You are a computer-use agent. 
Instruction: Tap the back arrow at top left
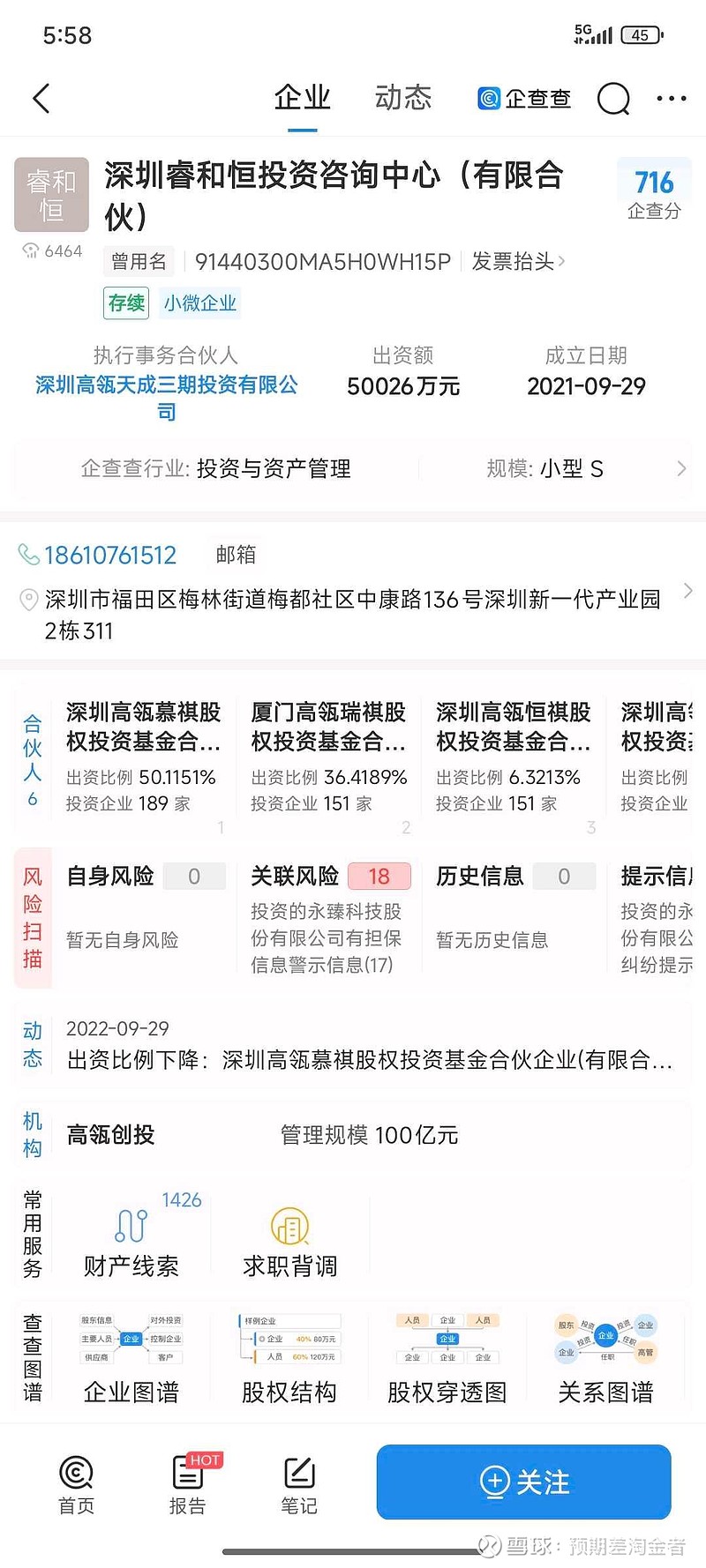coord(41,99)
